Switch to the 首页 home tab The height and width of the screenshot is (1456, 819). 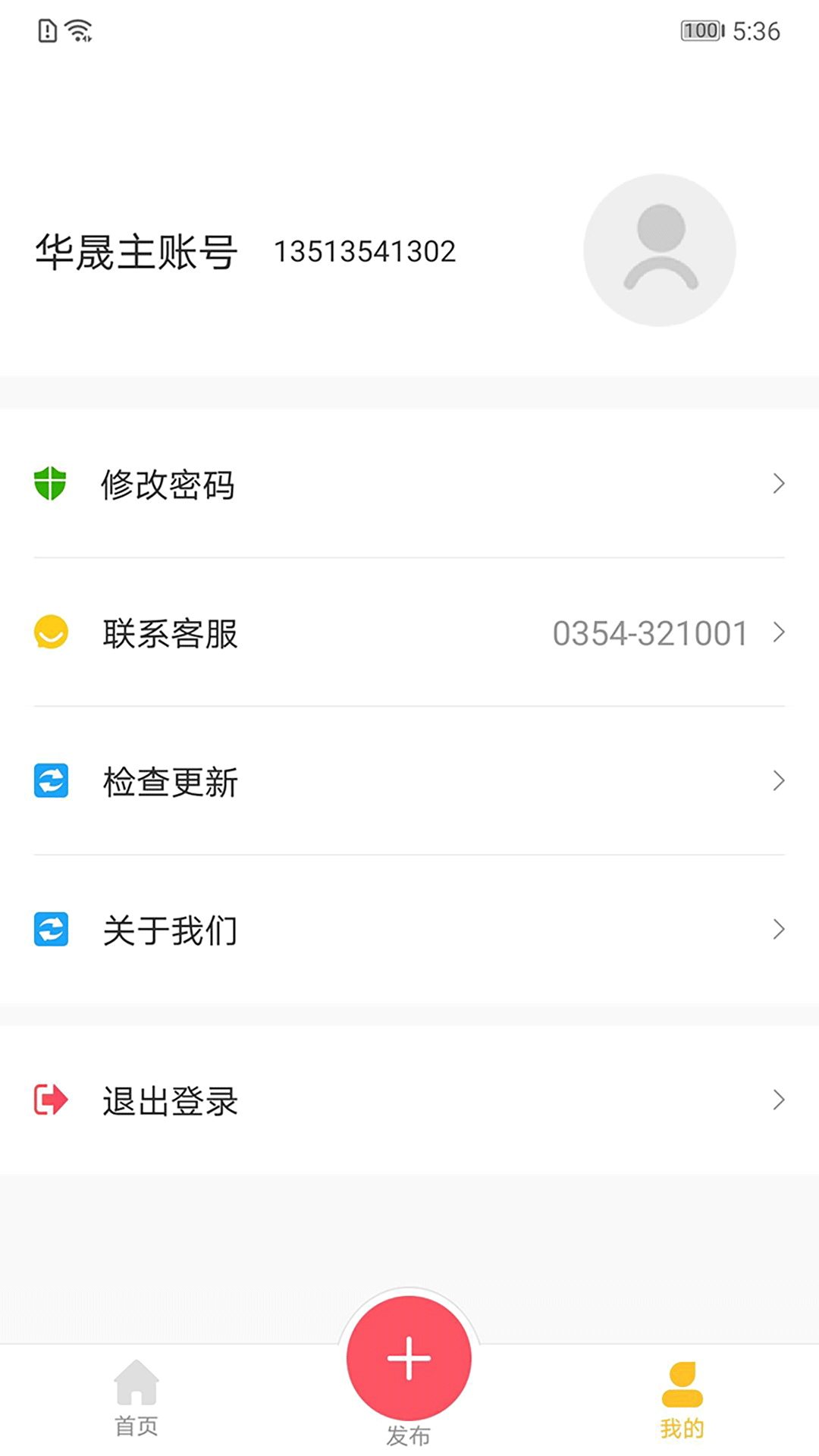pyautogui.click(x=136, y=1398)
